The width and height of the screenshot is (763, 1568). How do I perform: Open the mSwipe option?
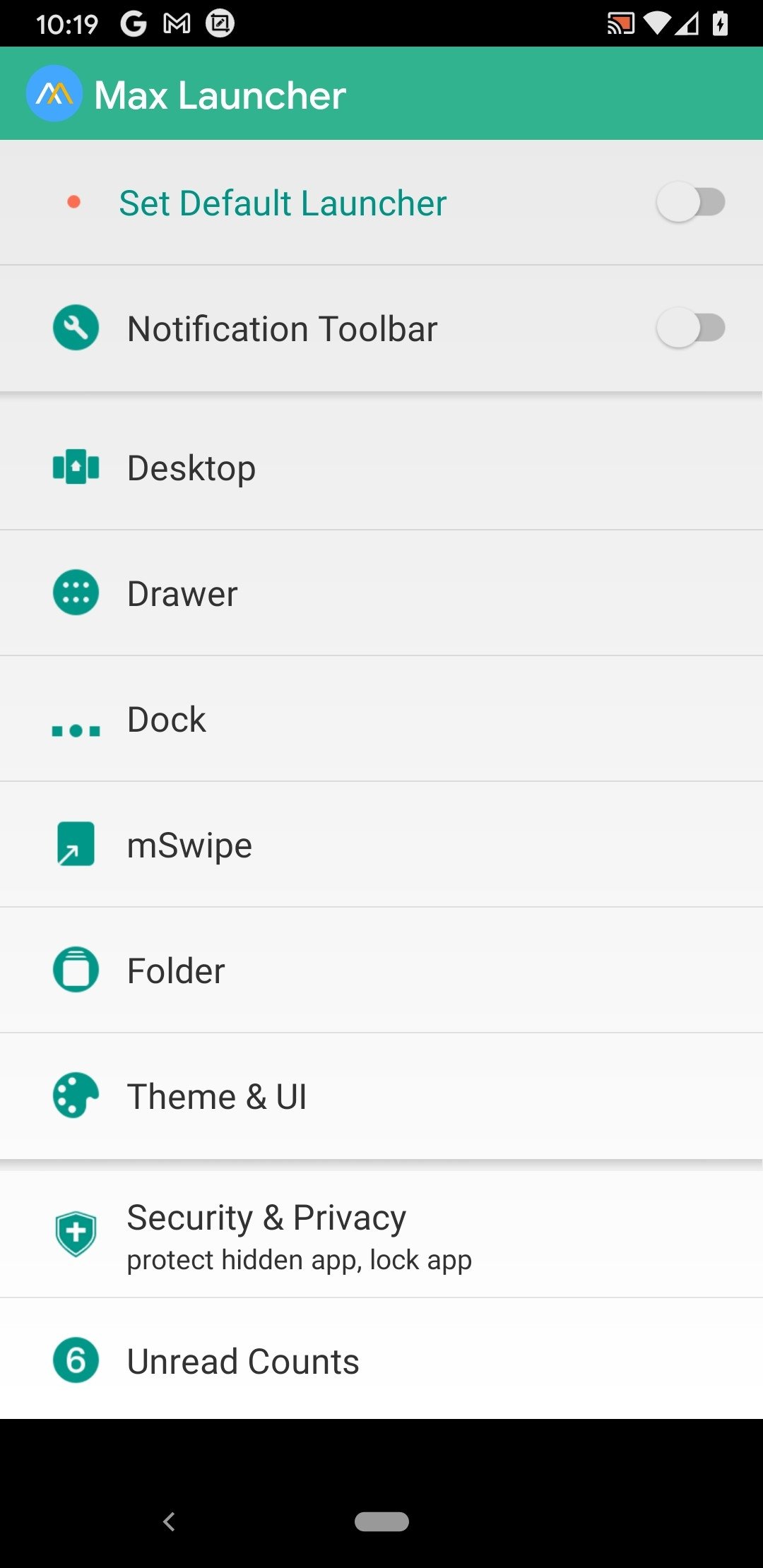pos(381,844)
